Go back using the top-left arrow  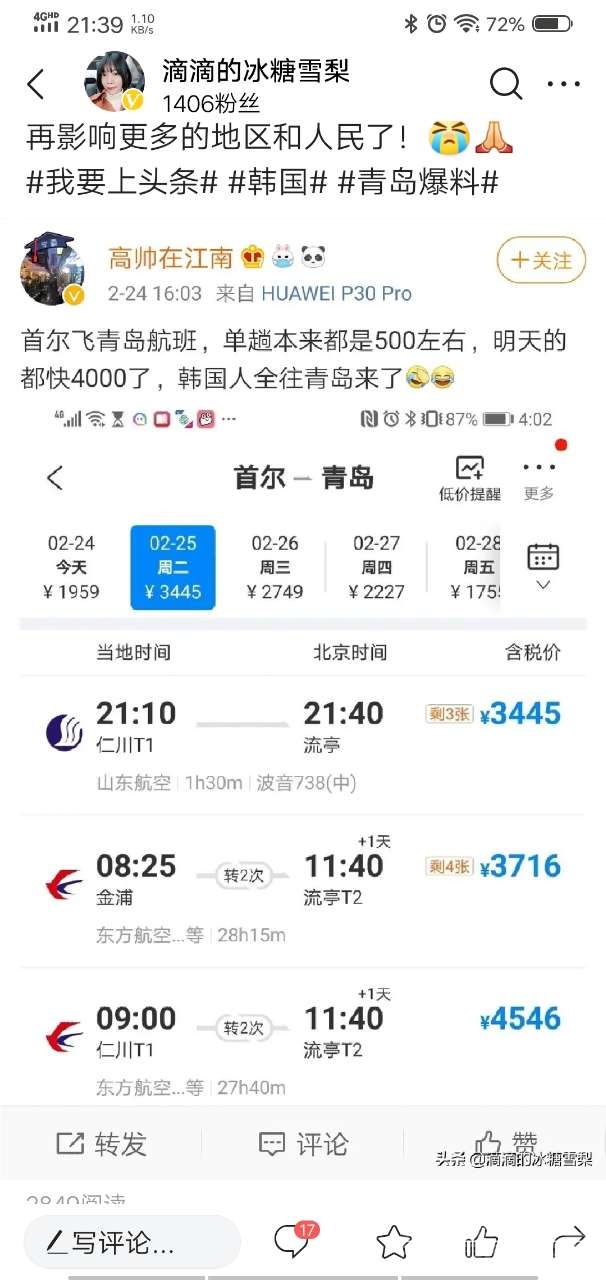coord(36,85)
